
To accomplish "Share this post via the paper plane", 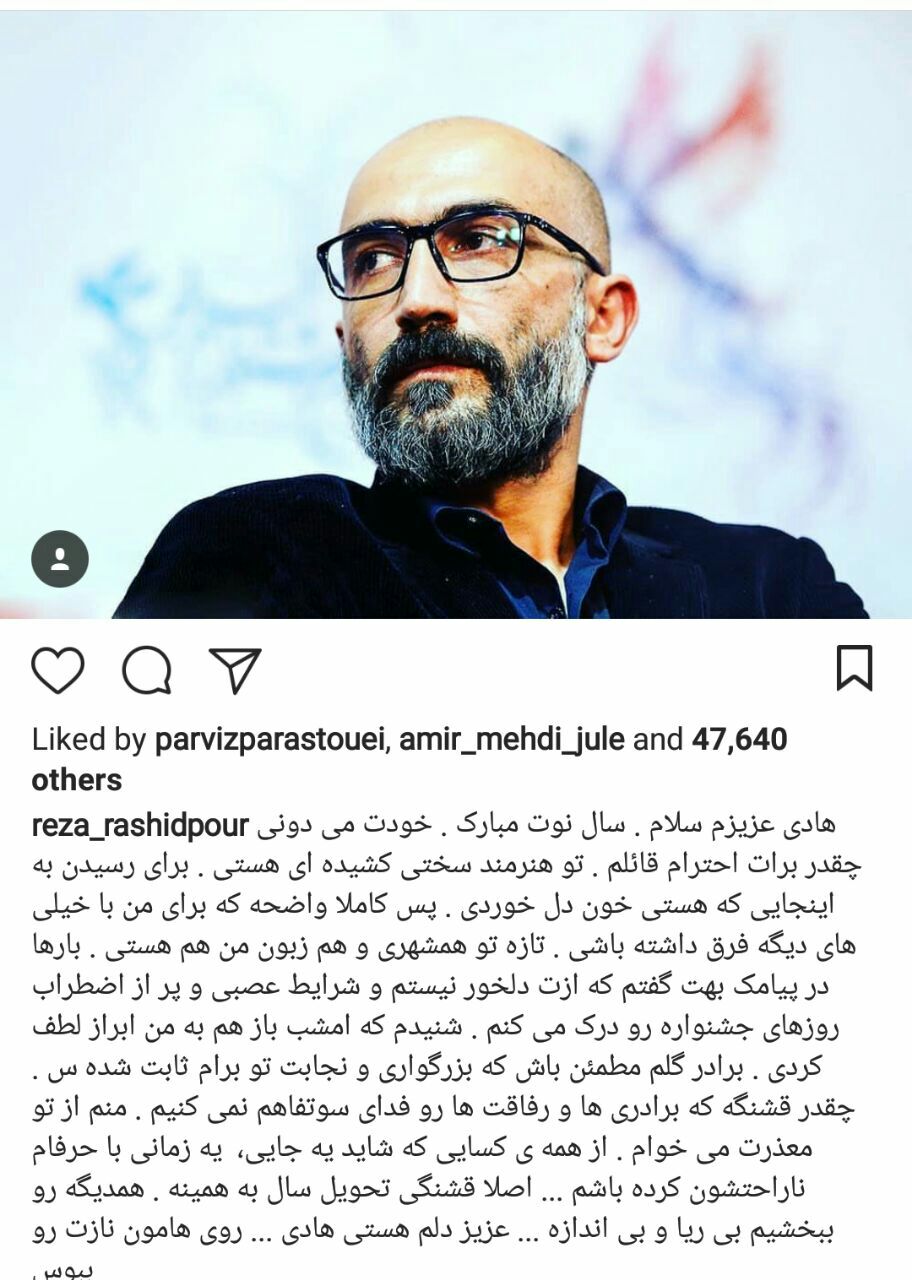I will (235, 670).
